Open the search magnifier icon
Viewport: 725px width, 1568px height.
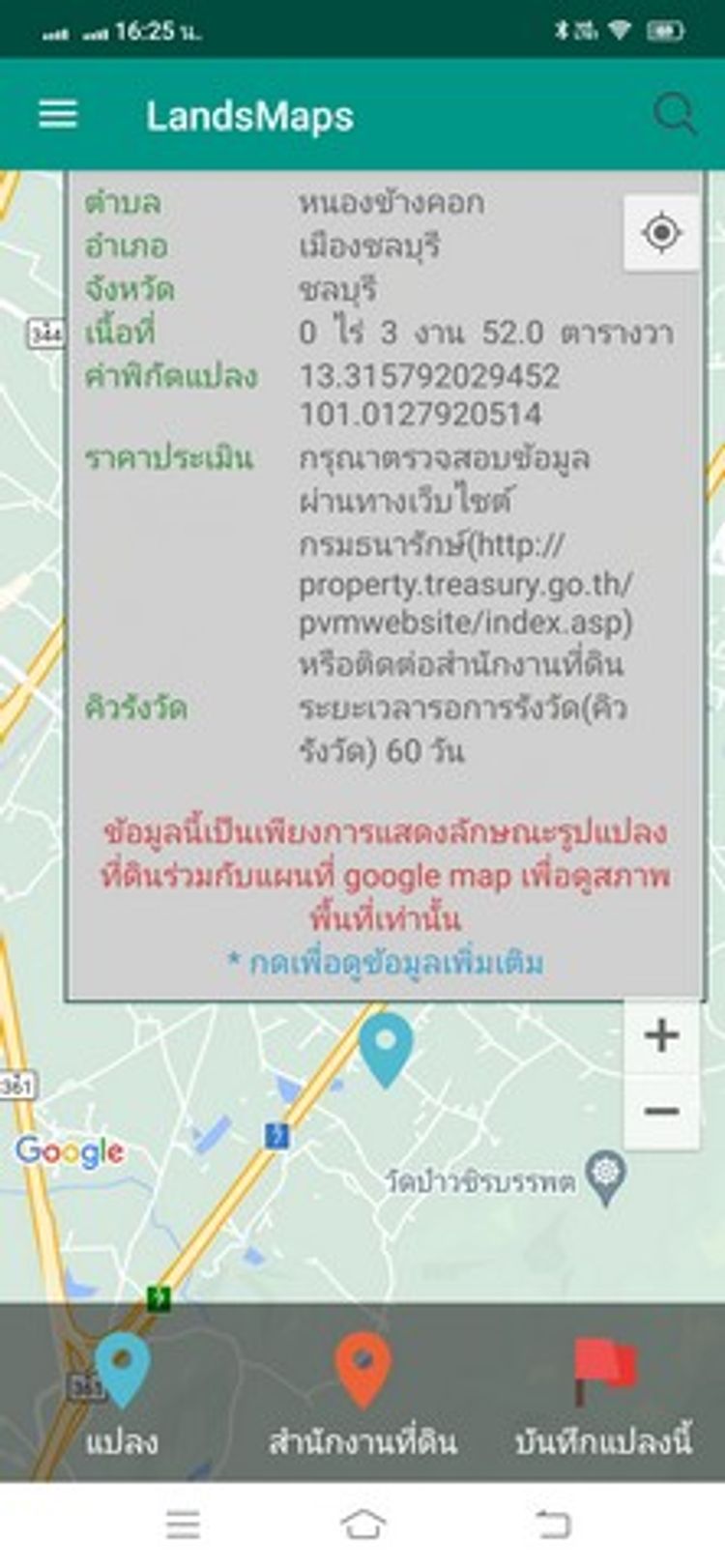click(674, 114)
